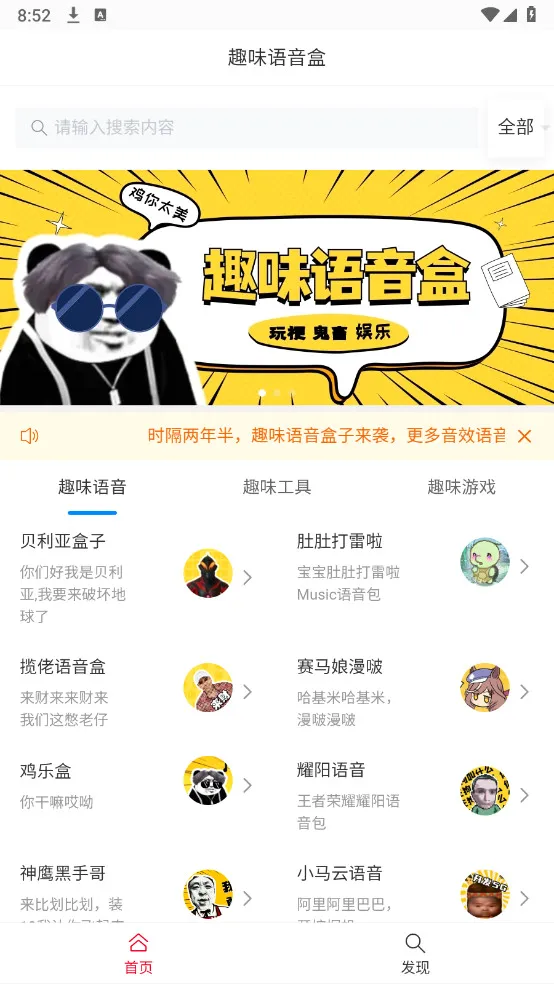Select the 趣味语音 tab

(92, 487)
